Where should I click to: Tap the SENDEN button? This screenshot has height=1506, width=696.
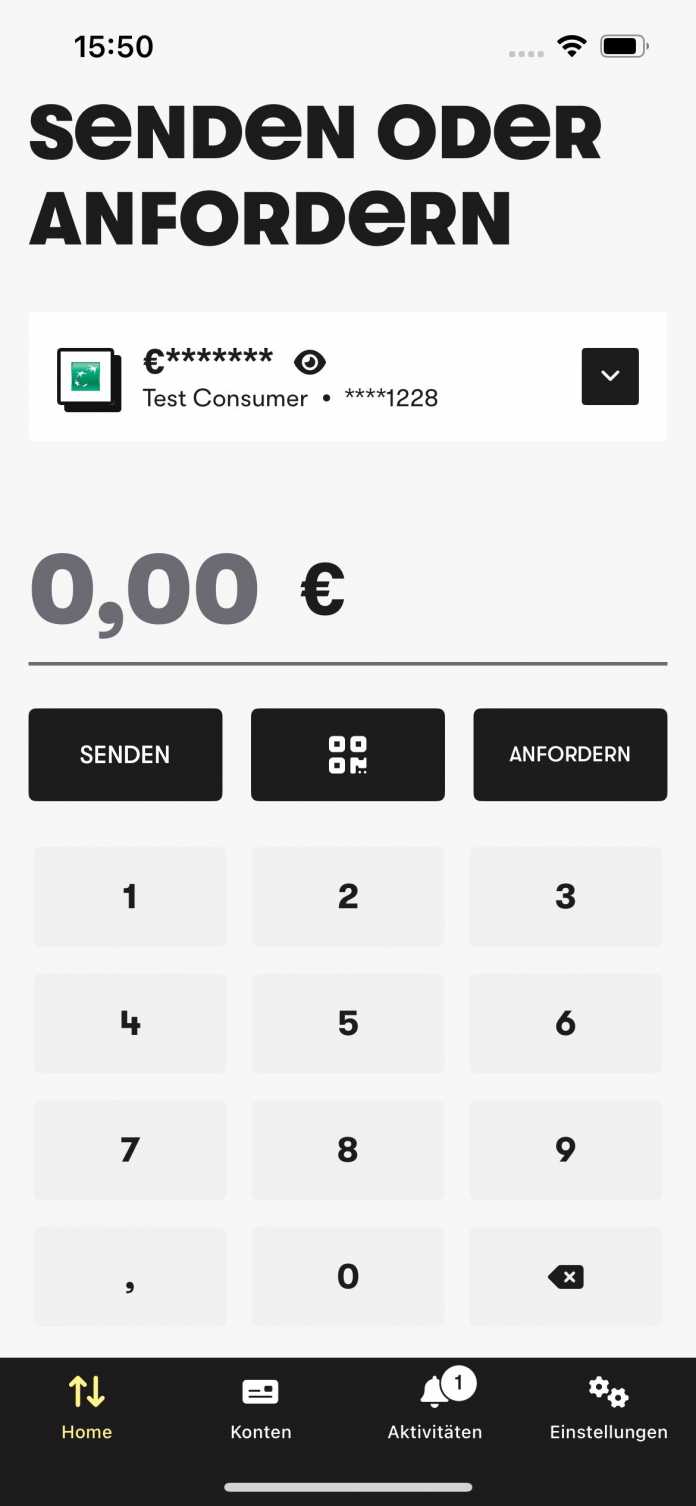125,755
